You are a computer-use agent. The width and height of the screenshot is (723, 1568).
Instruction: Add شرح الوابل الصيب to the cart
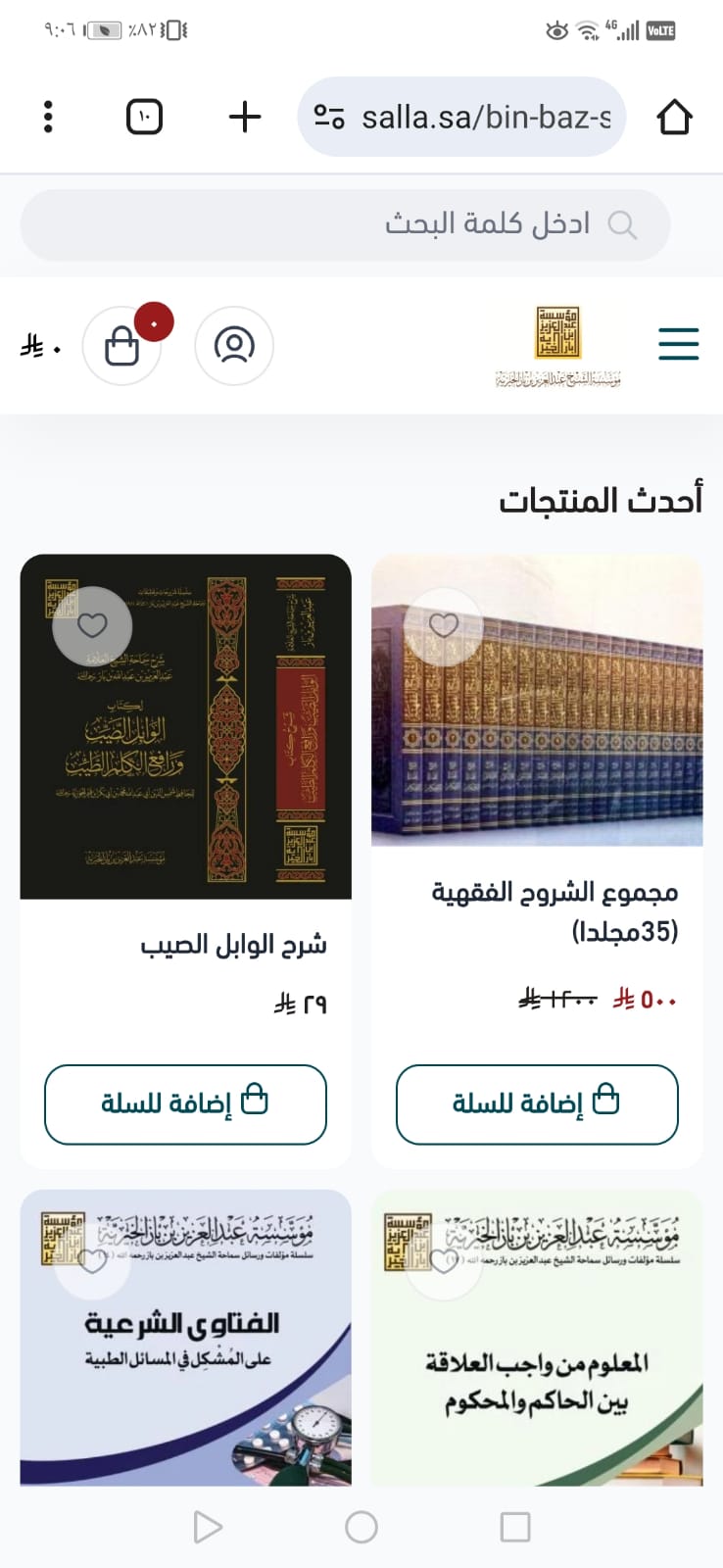pyautogui.click(x=185, y=1103)
